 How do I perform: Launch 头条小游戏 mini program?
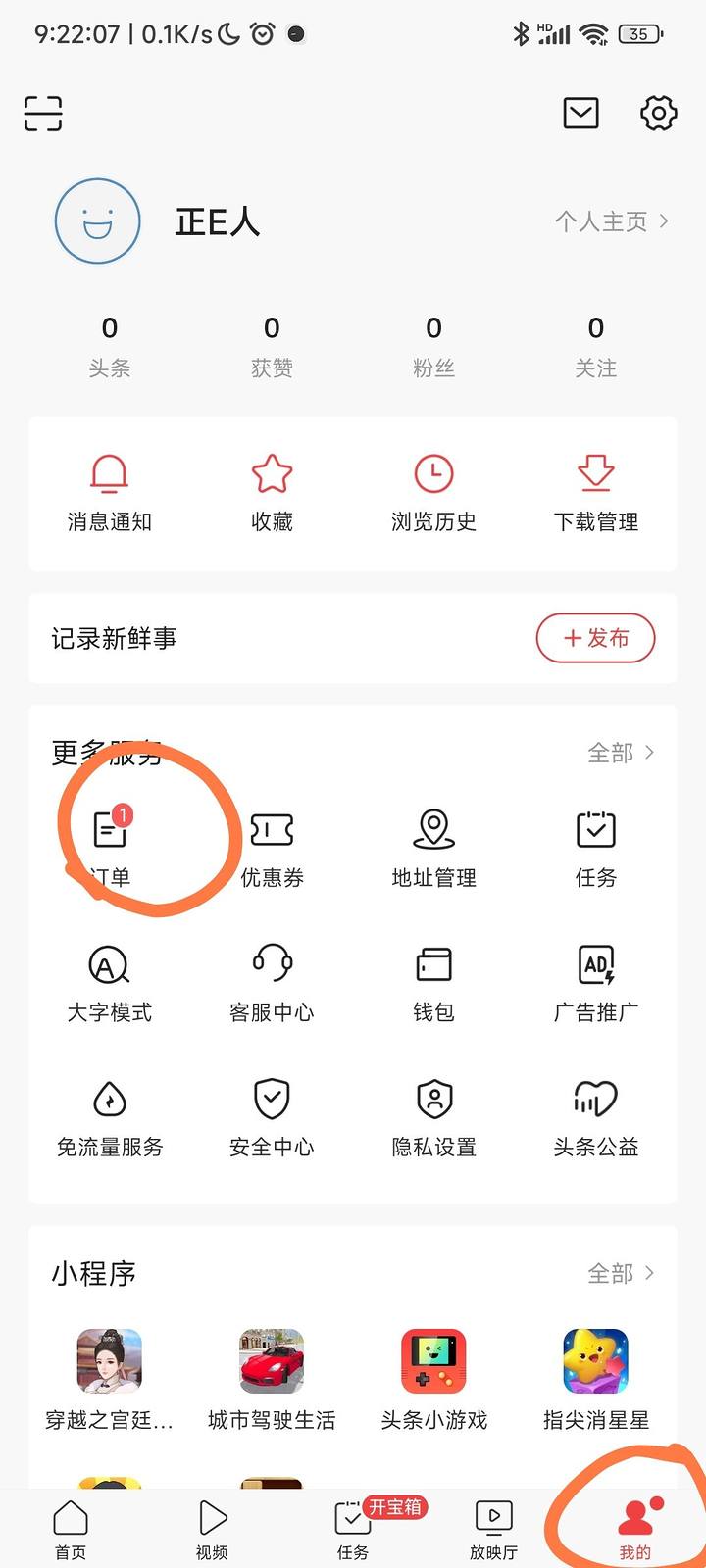tap(433, 1377)
